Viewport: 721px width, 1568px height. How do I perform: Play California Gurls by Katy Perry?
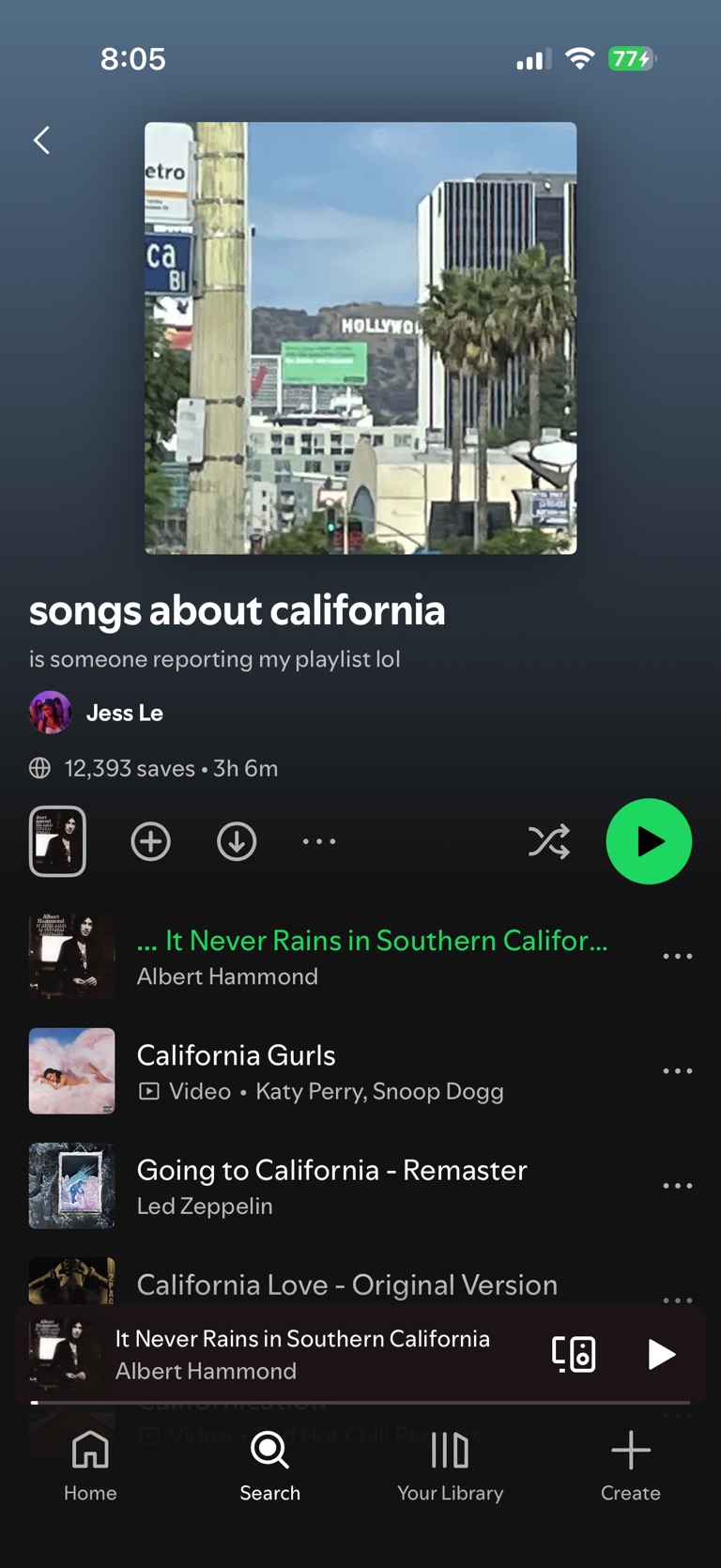[319, 1070]
